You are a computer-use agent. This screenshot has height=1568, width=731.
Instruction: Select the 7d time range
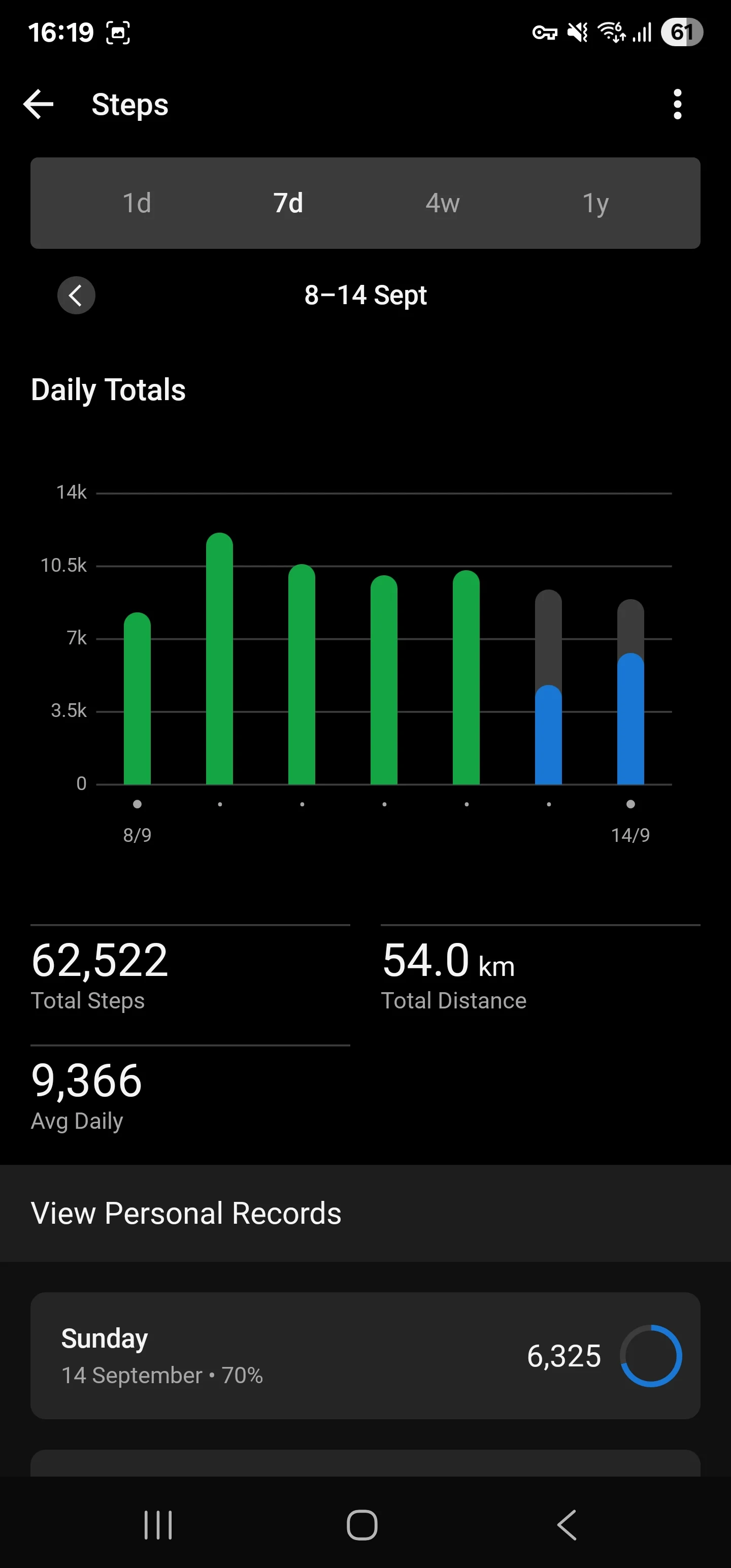click(x=288, y=203)
